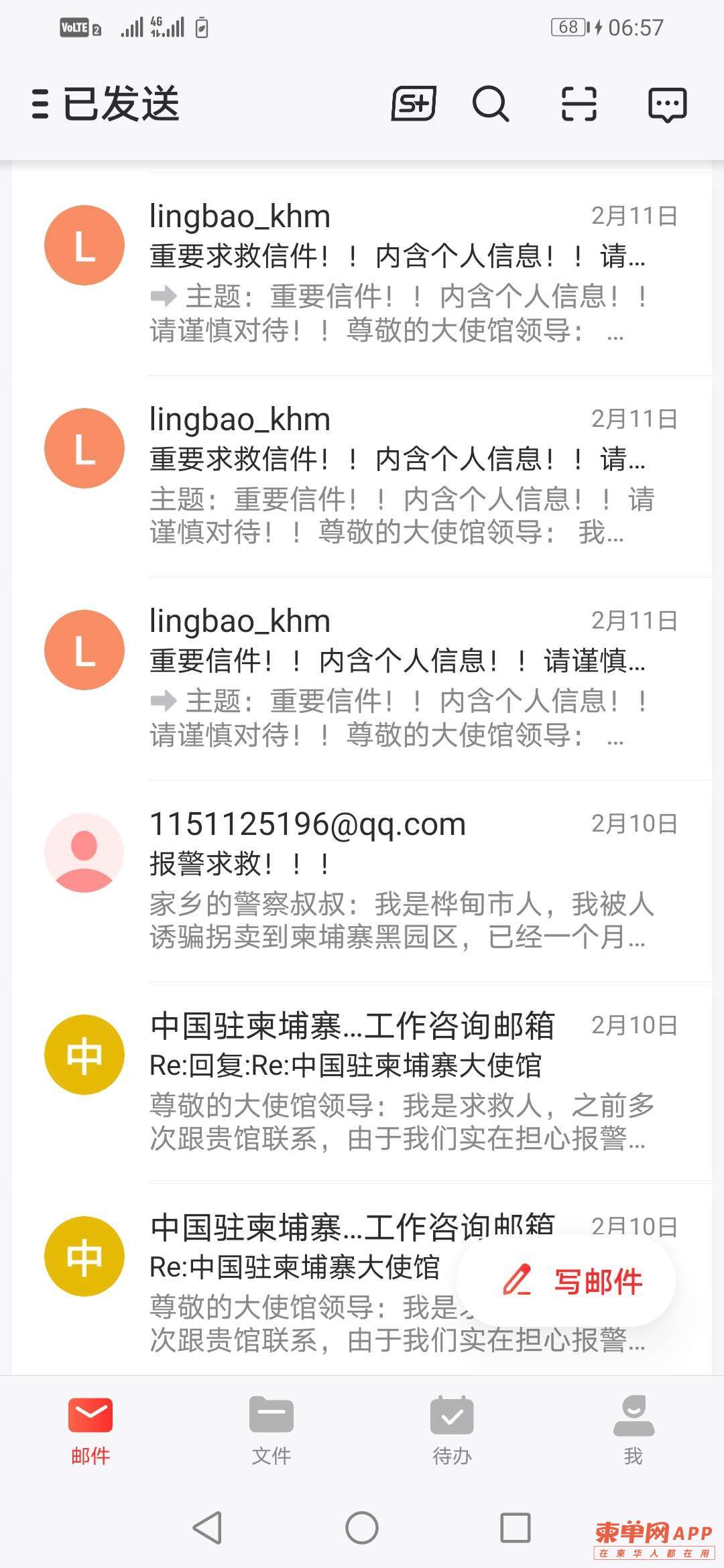Open the 报警求救 email to 1151125196@qq.com
724x1568 pixels.
coord(362,881)
